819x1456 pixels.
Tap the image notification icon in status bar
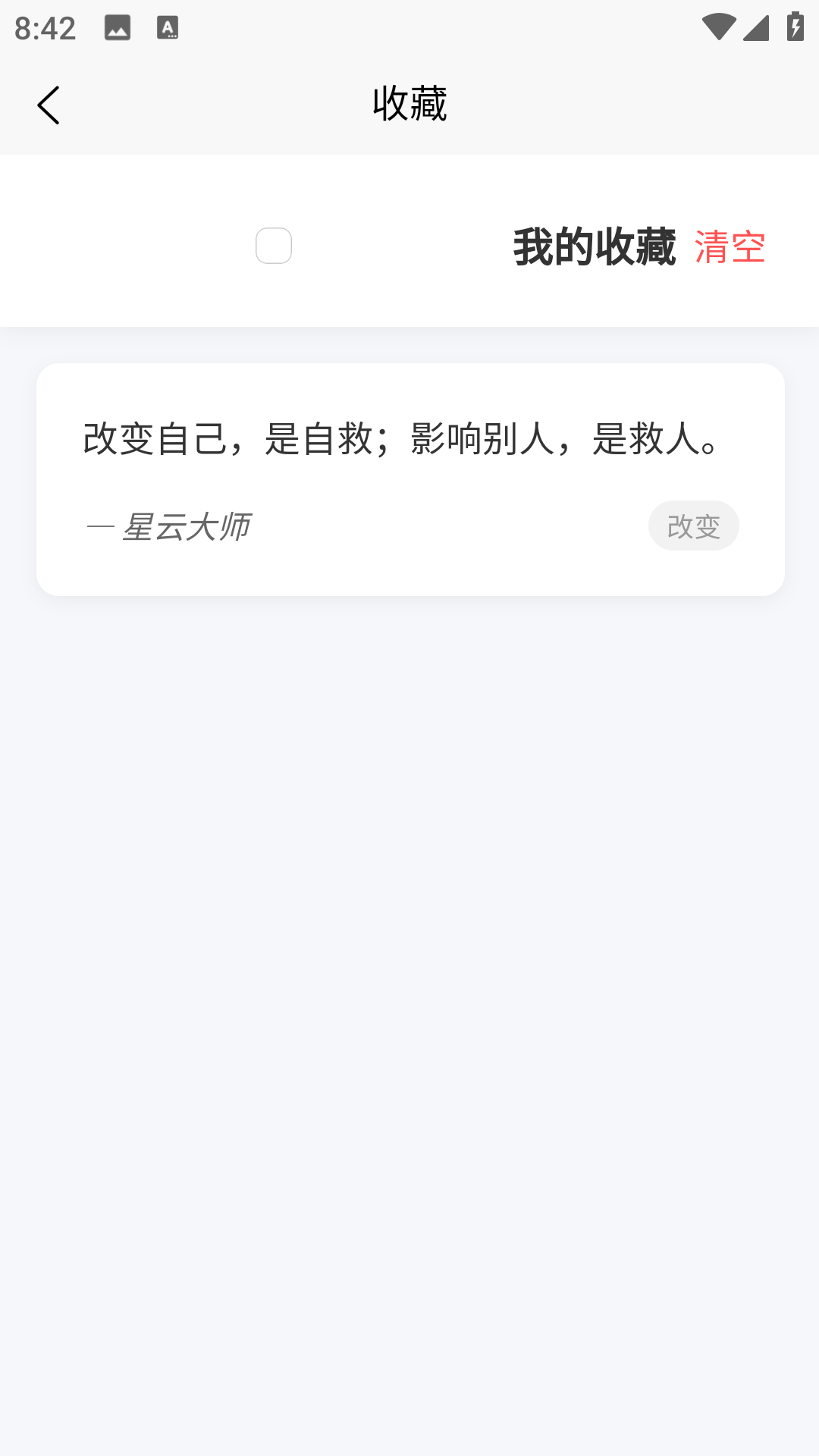(x=118, y=28)
